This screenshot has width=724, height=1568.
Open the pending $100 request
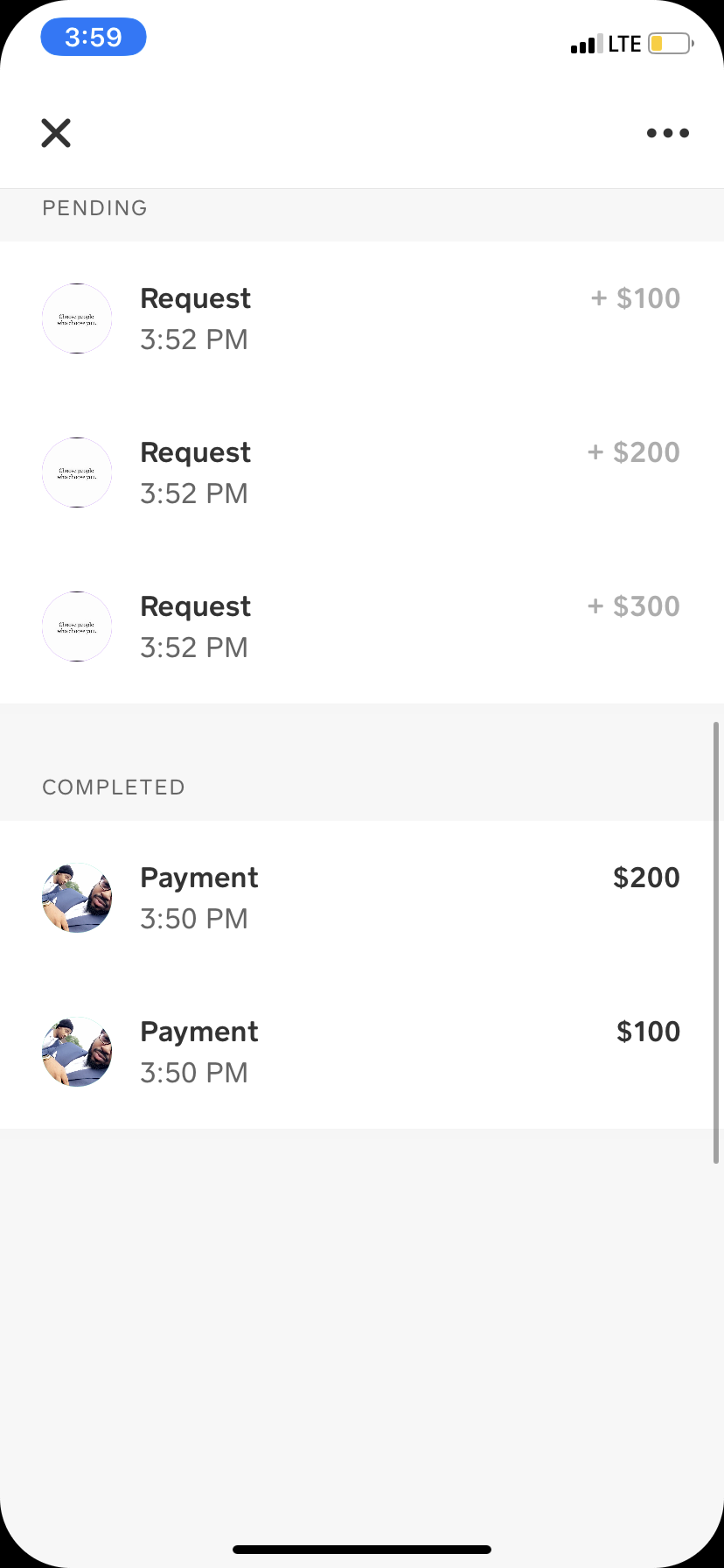coord(361,318)
